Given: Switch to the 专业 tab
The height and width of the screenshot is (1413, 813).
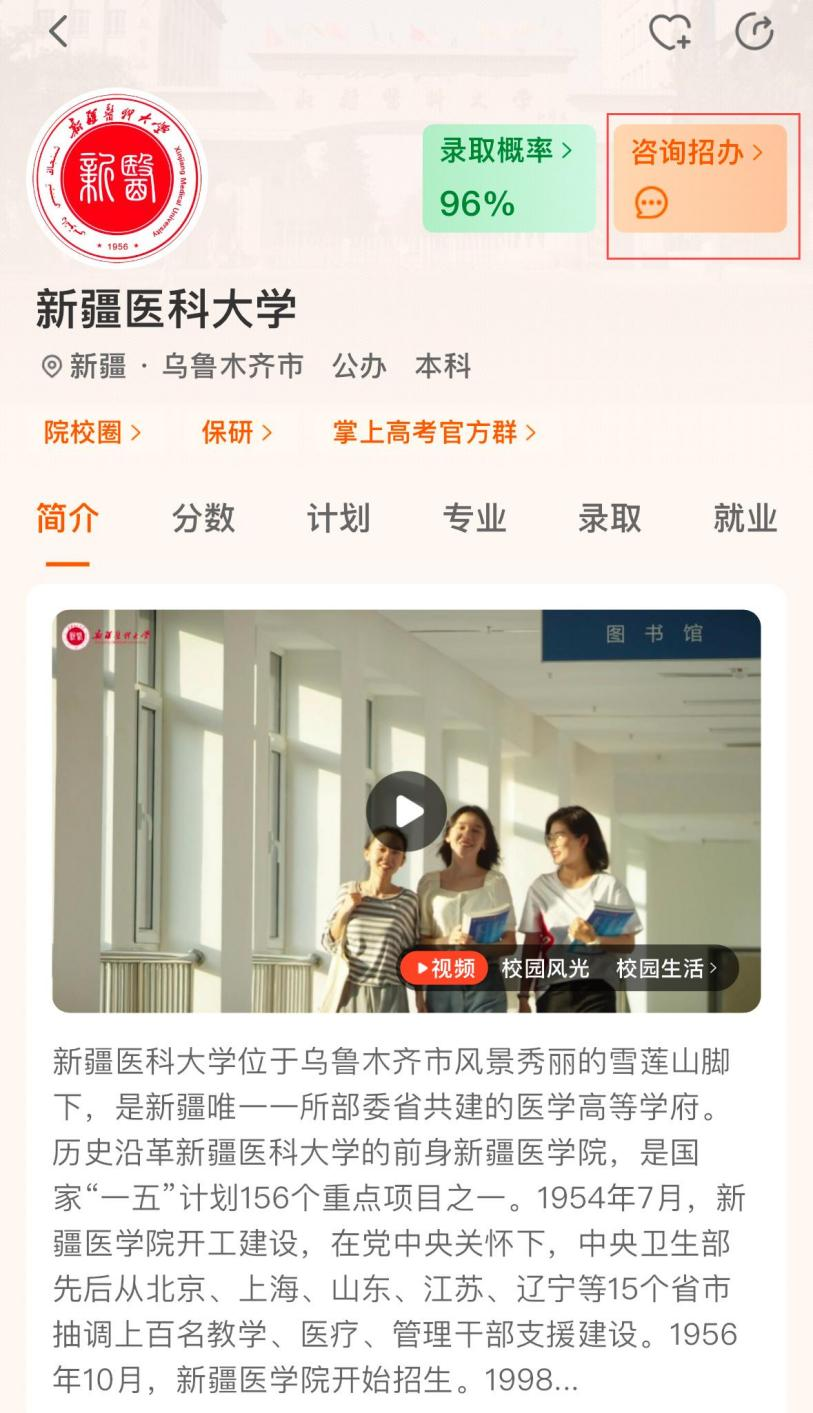Looking at the screenshot, I should (474, 518).
